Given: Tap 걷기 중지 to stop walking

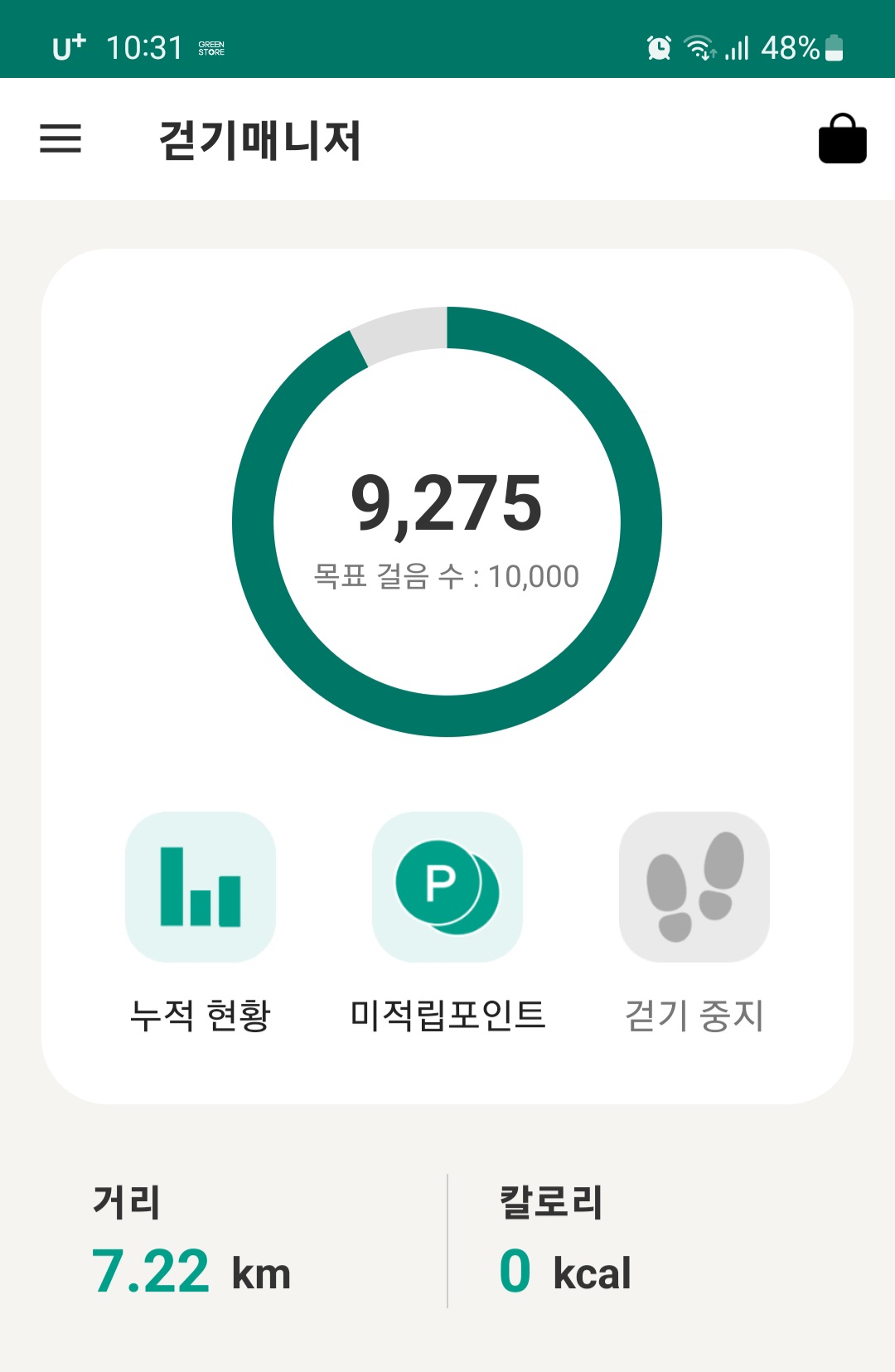Looking at the screenshot, I should click(x=694, y=887).
